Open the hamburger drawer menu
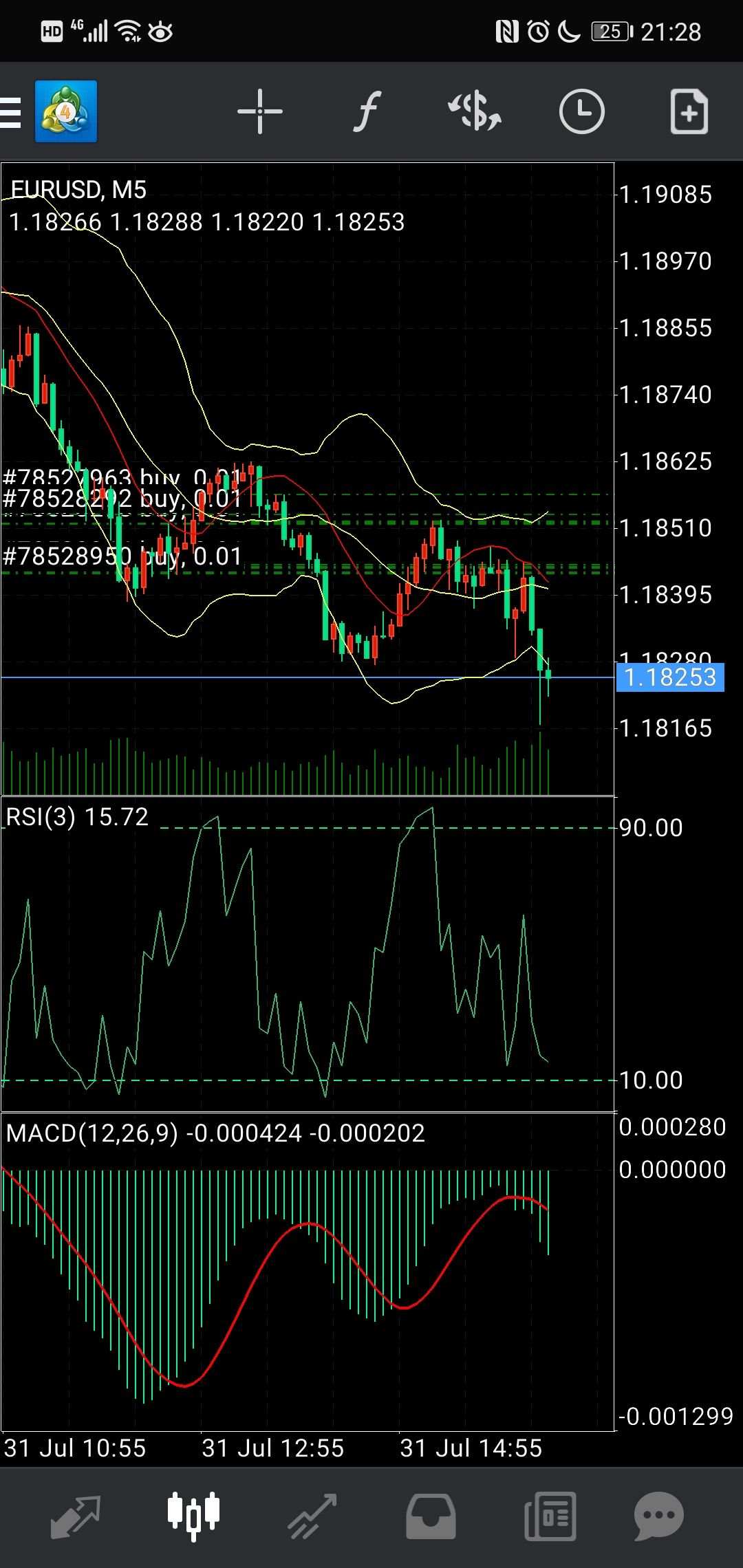The width and height of the screenshot is (743, 1568). pyautogui.click(x=11, y=112)
